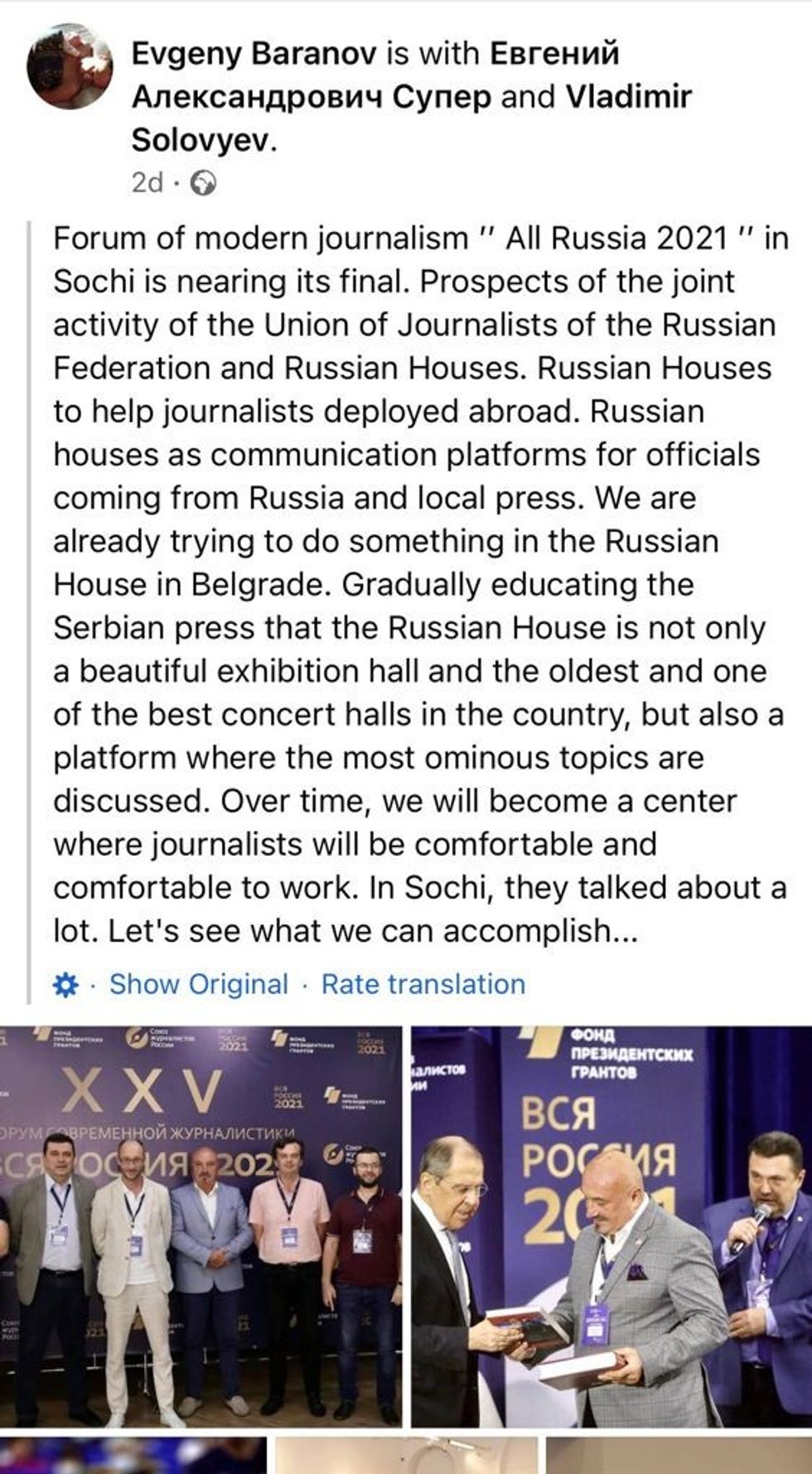
Task: Open translation settings gear icon
Action: coord(65,984)
